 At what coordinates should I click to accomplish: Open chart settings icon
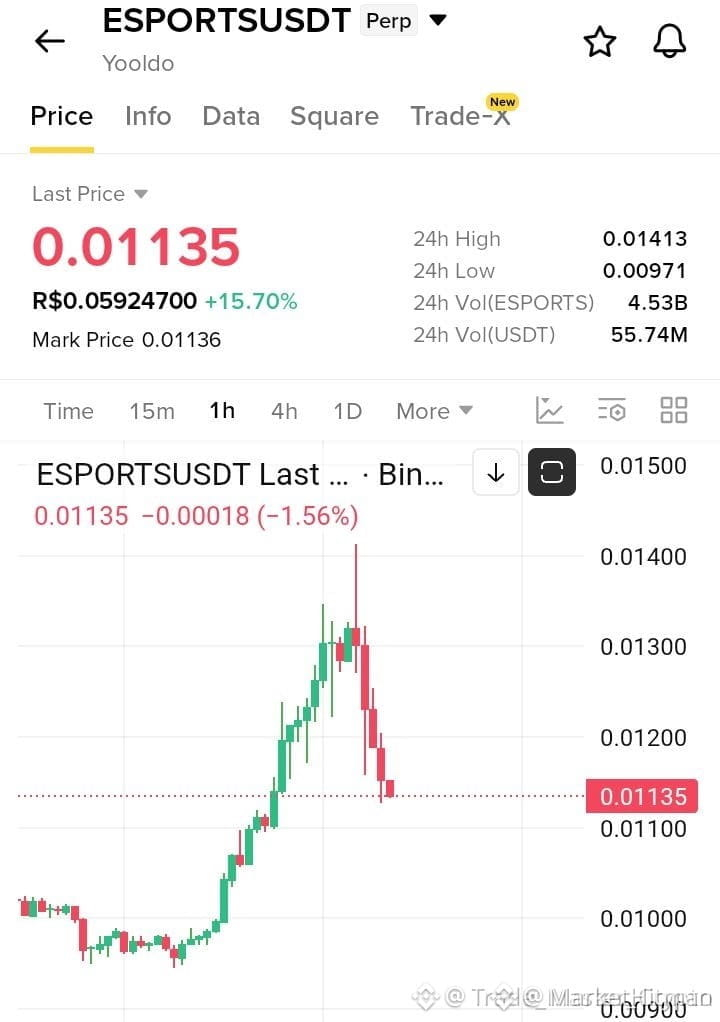click(x=612, y=410)
